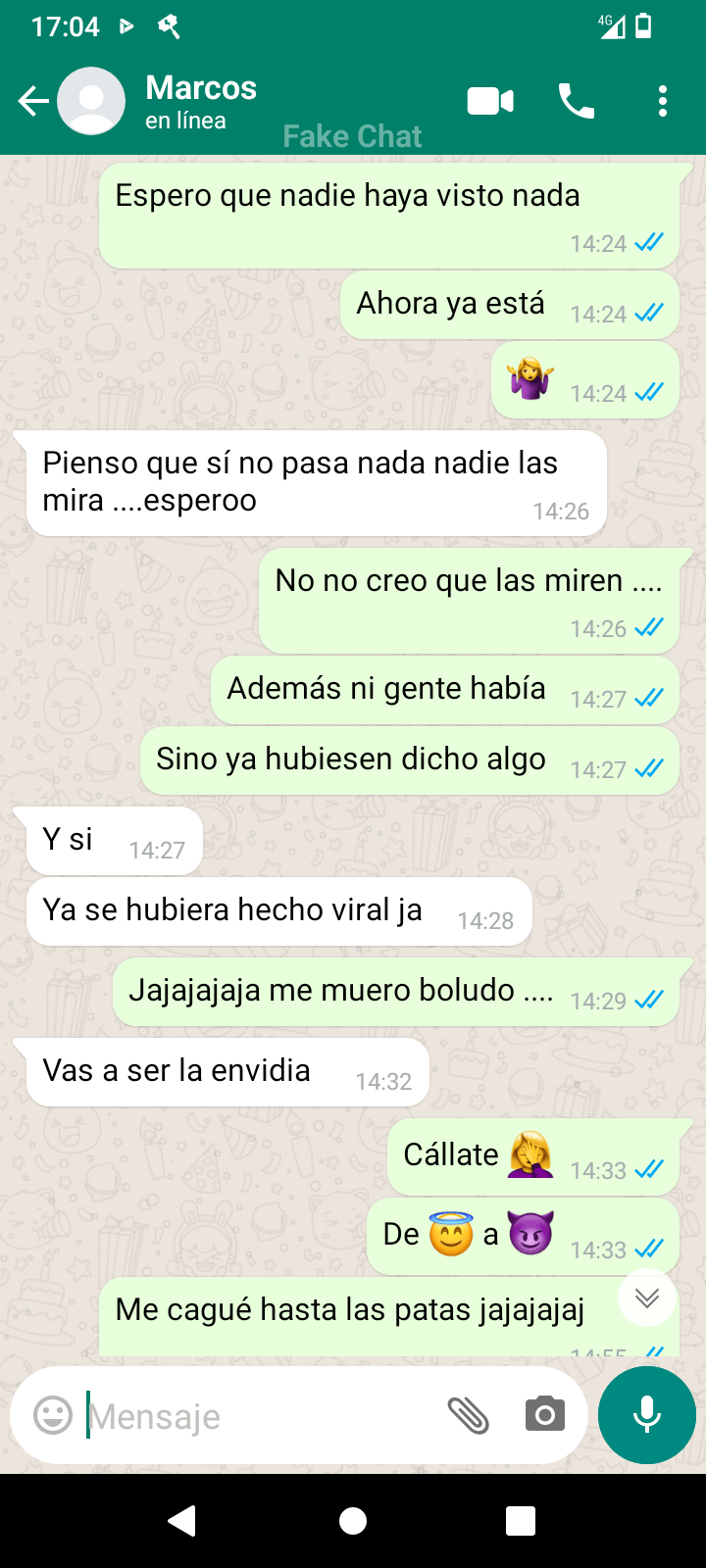Focus the Mensaje text field

(x=255, y=1416)
